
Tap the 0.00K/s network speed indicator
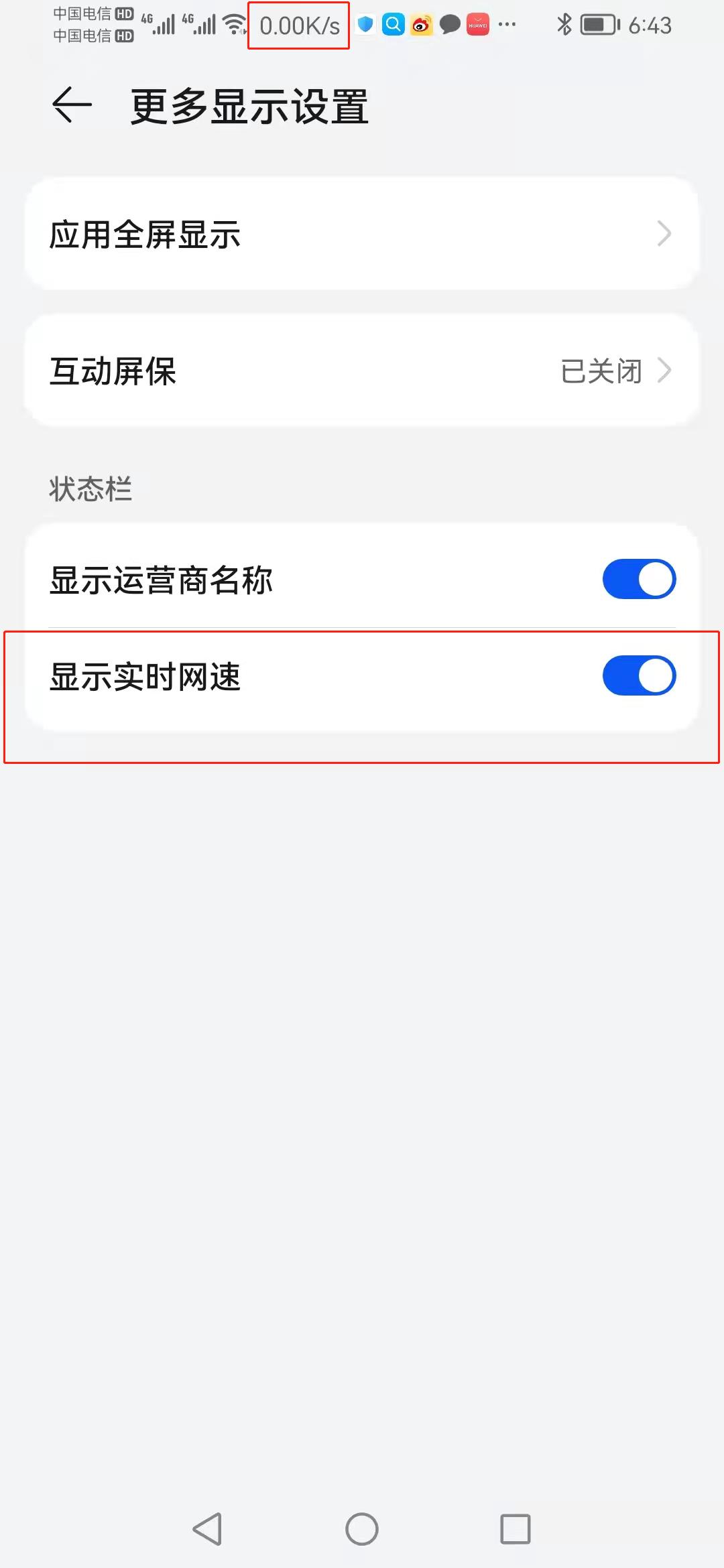(297, 25)
